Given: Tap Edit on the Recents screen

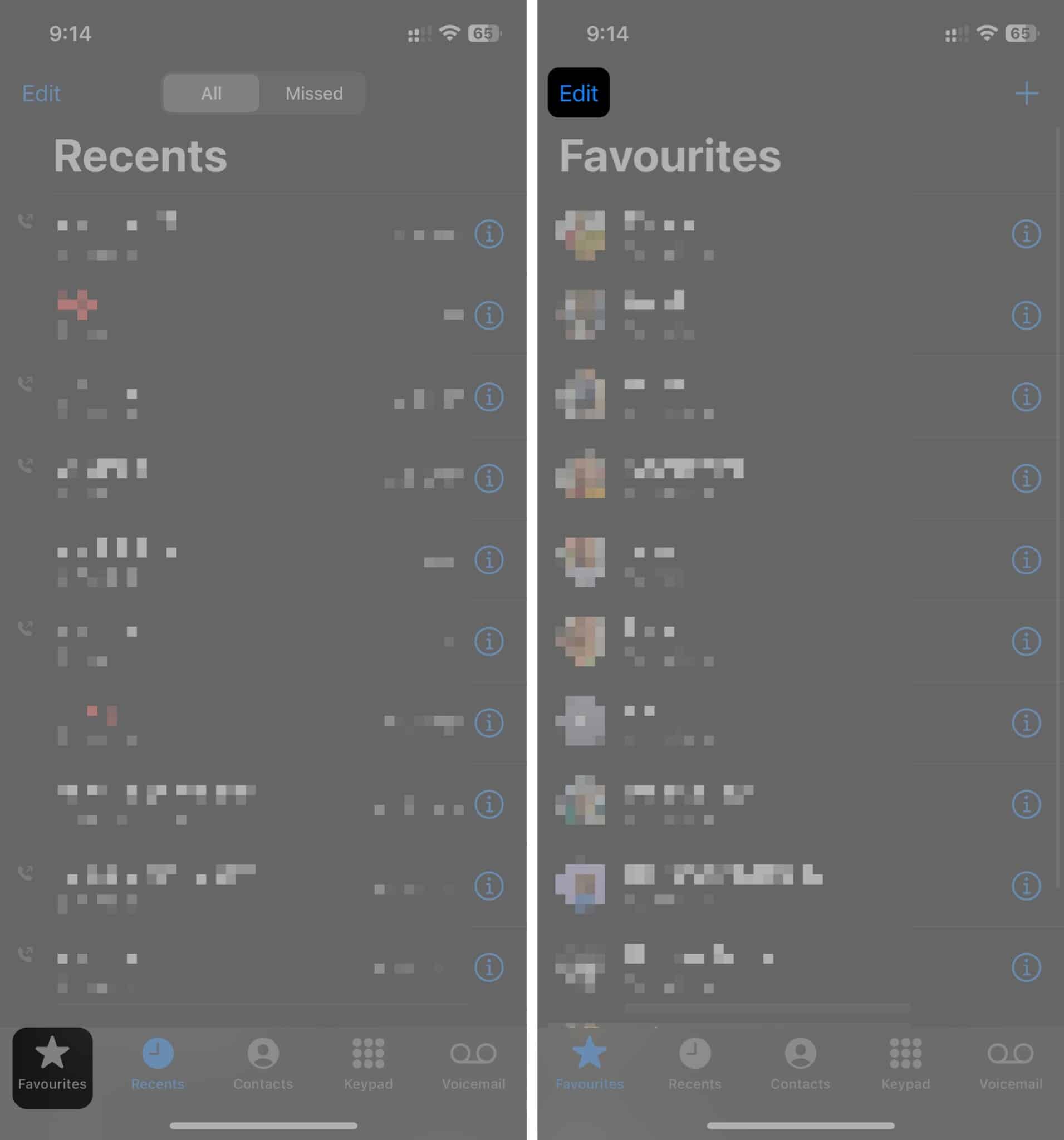Looking at the screenshot, I should coord(41,93).
